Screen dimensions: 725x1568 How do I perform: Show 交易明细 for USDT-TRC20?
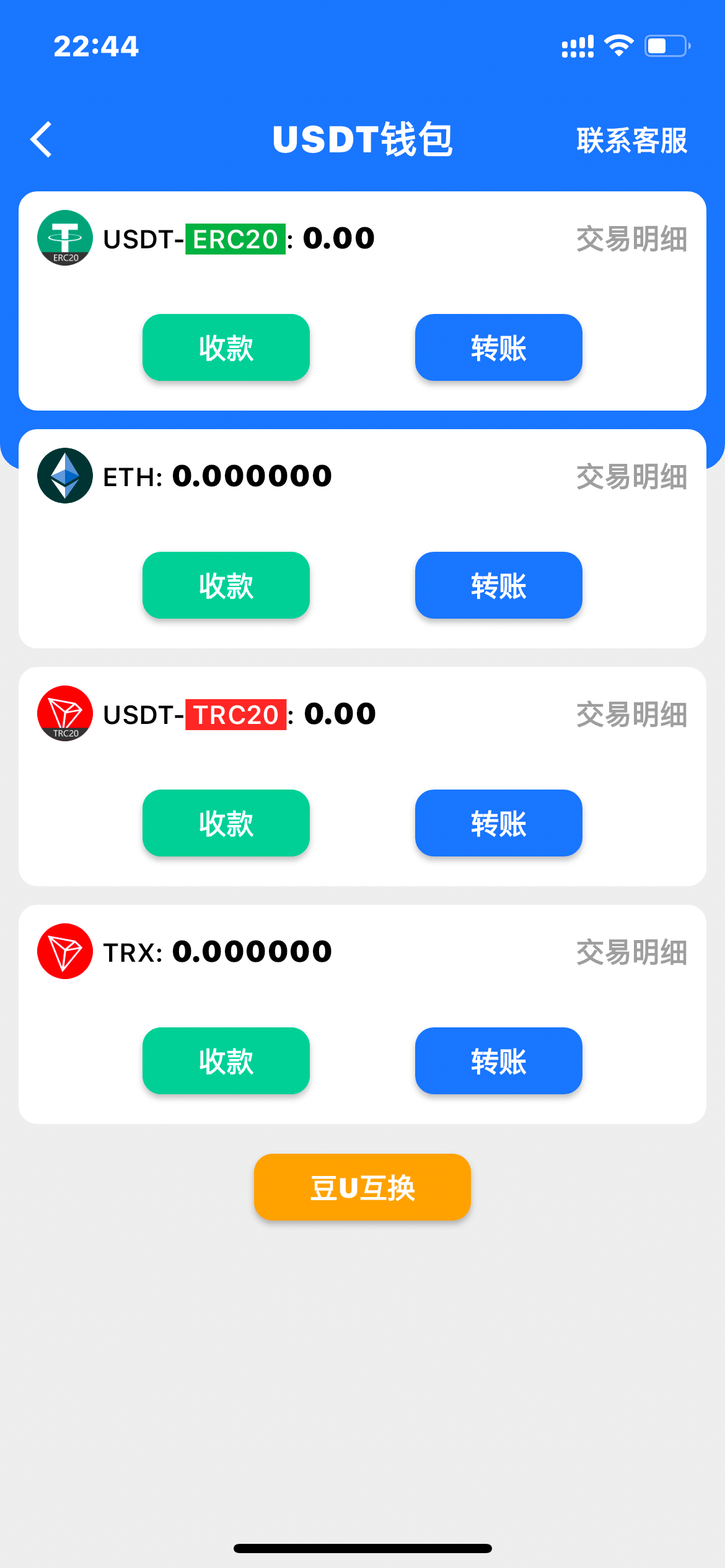coord(631,715)
